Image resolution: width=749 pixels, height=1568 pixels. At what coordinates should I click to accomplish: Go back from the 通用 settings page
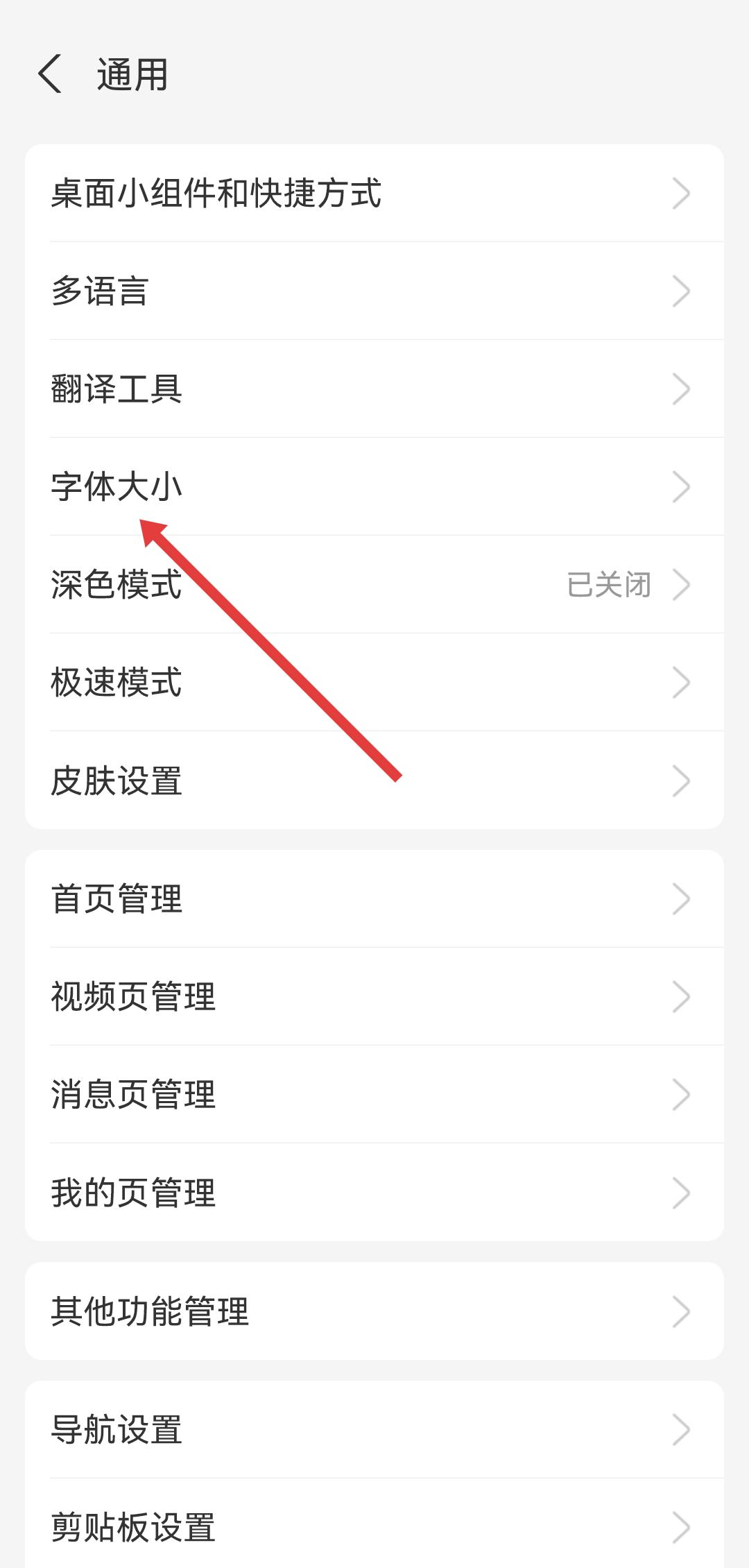[x=50, y=74]
